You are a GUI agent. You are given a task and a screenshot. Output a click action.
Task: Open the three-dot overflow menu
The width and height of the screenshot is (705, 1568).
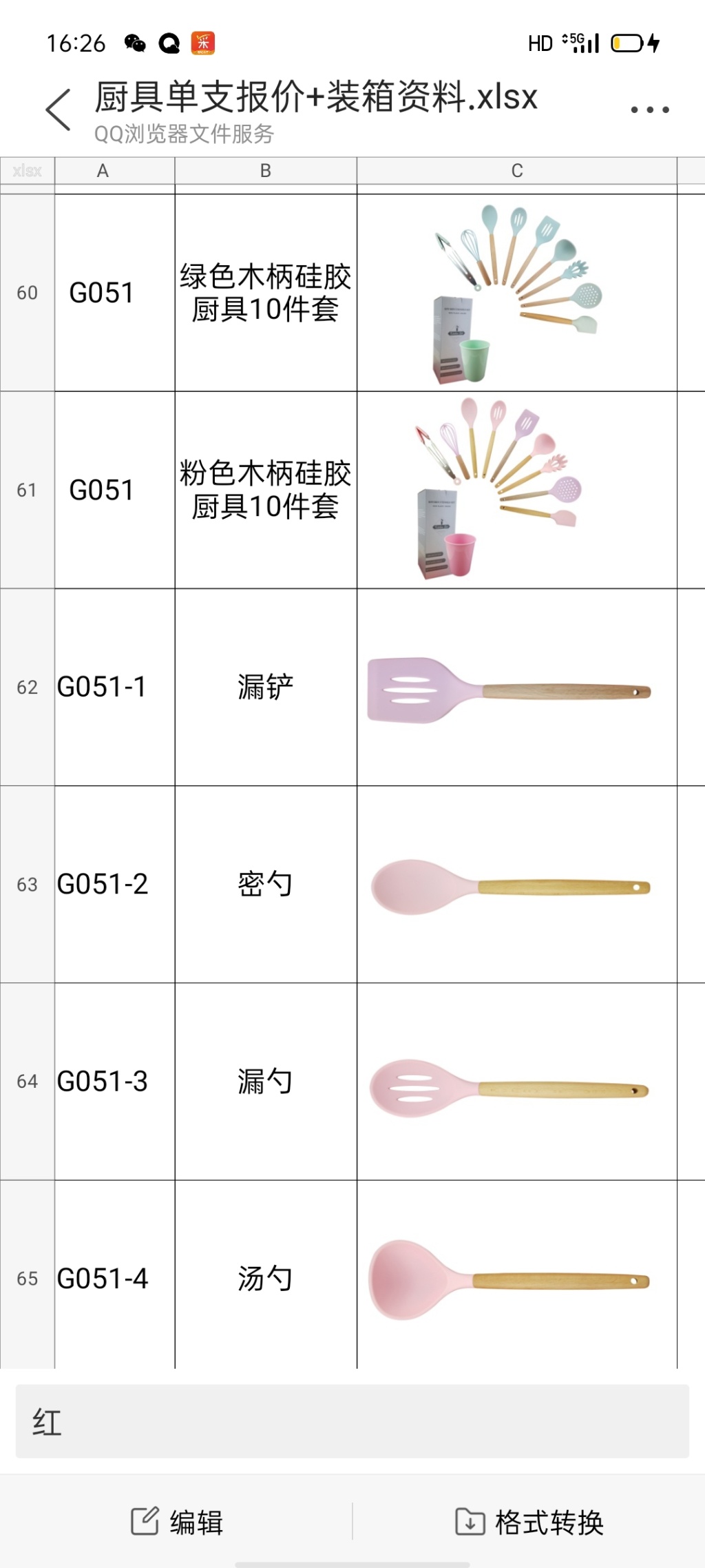click(649, 110)
